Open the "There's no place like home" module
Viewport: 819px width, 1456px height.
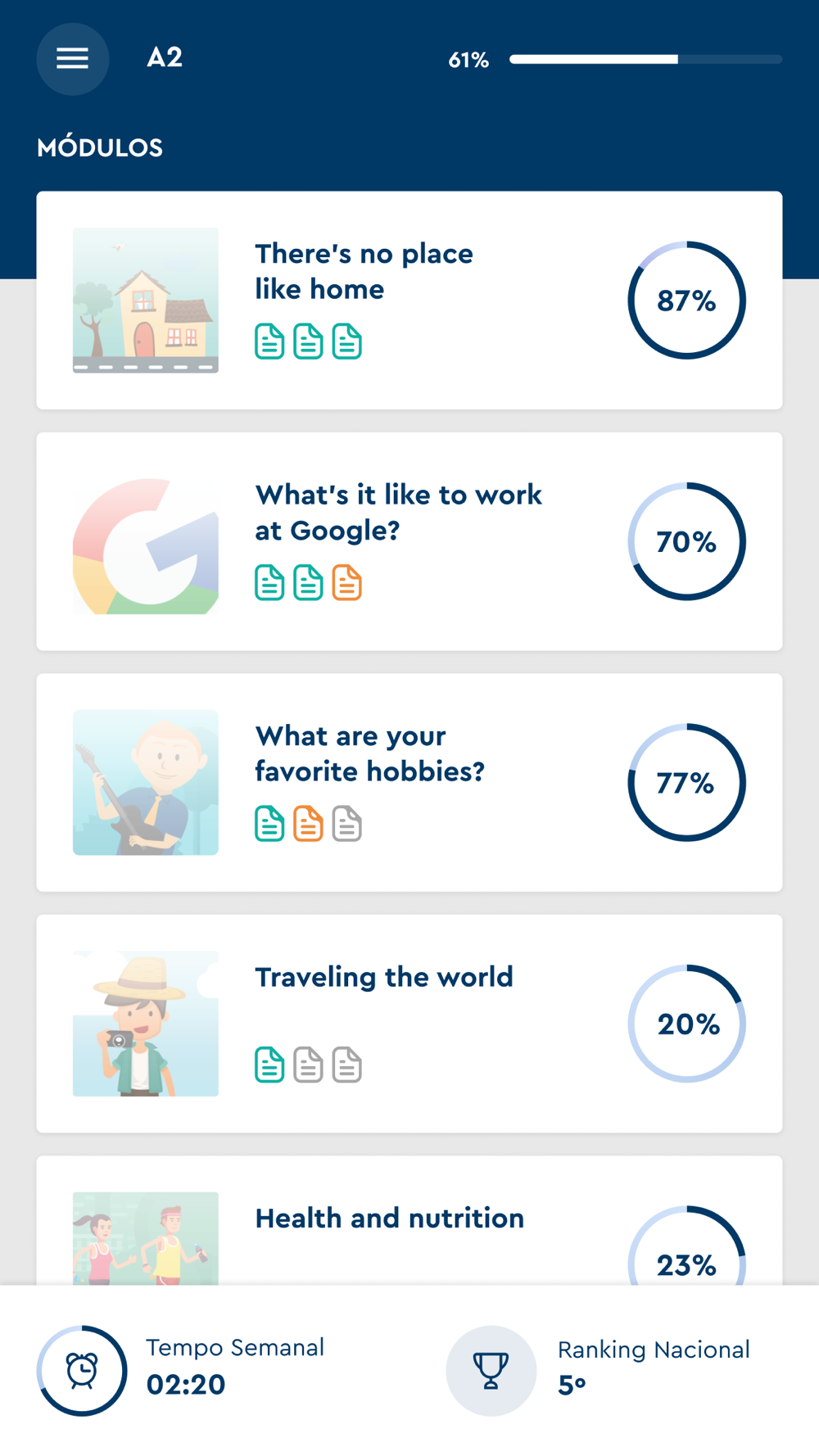[x=409, y=301]
